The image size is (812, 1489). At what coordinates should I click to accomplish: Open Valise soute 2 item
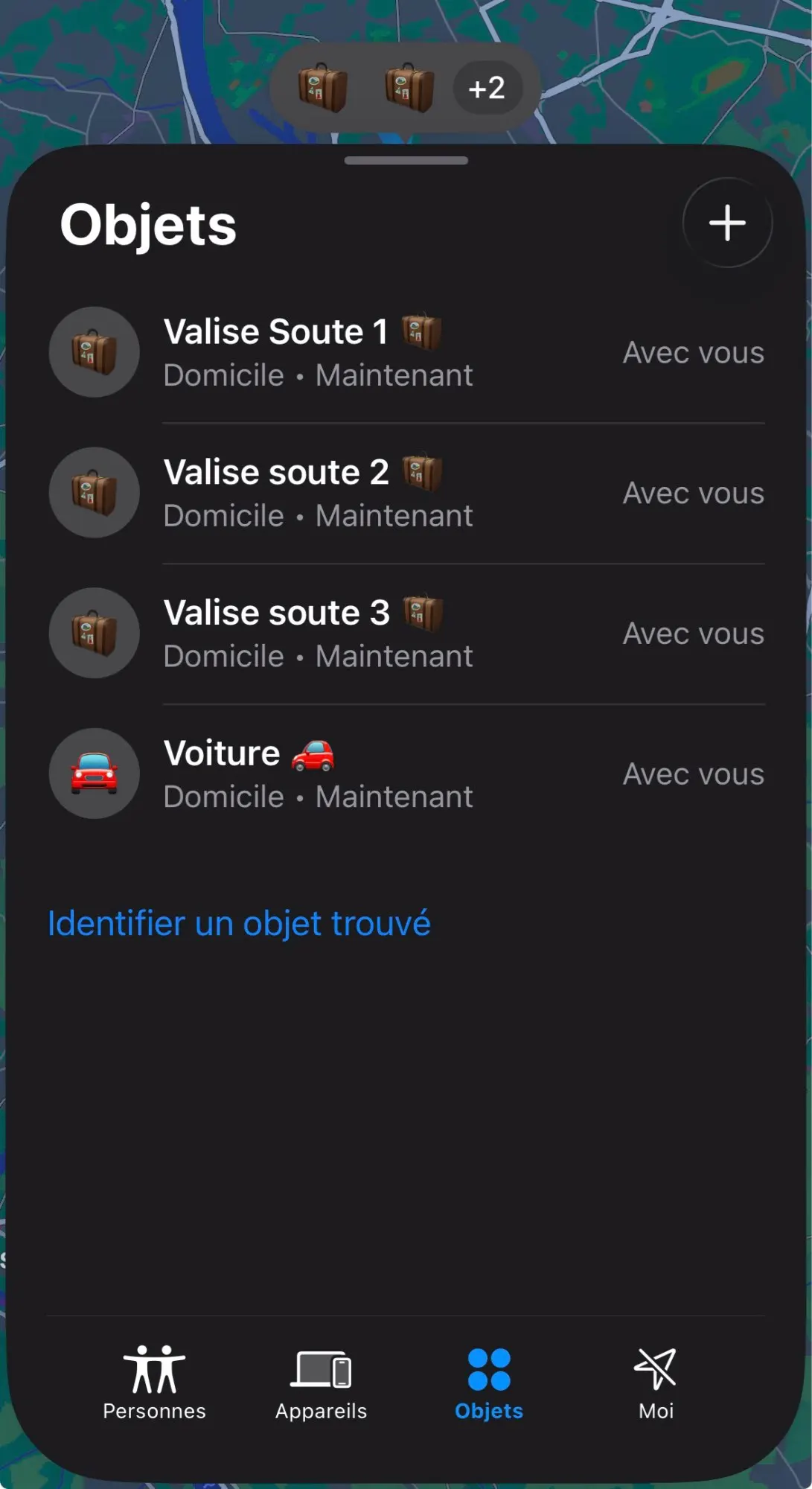(406, 493)
